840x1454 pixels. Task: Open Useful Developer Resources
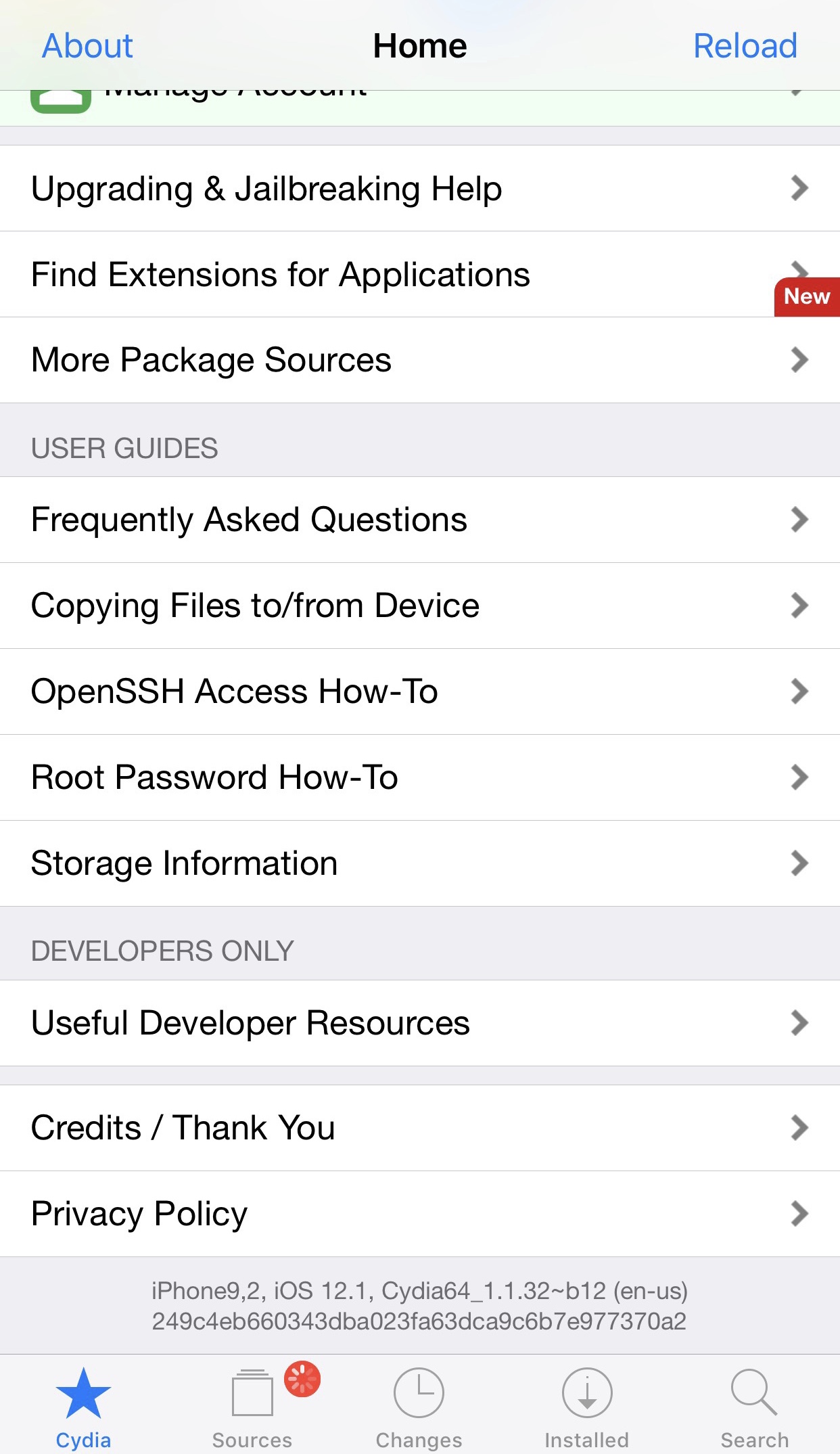[x=419, y=1023]
